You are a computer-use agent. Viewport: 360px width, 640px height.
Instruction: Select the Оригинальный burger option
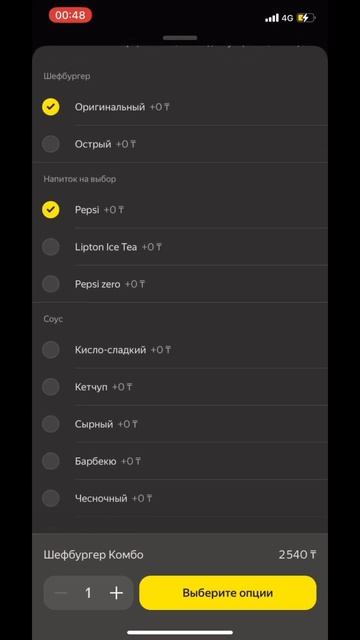[180, 107]
